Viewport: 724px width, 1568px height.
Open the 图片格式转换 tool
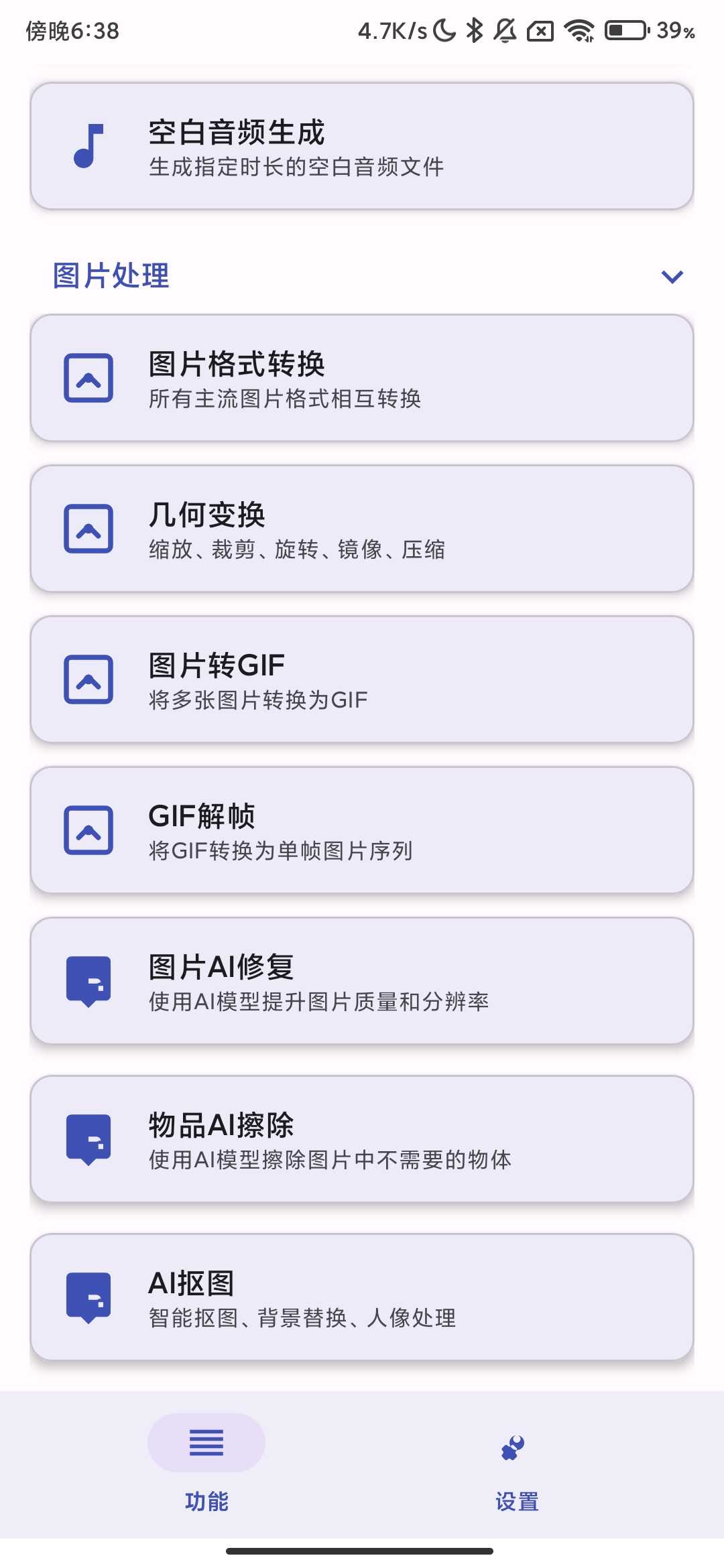(x=362, y=377)
